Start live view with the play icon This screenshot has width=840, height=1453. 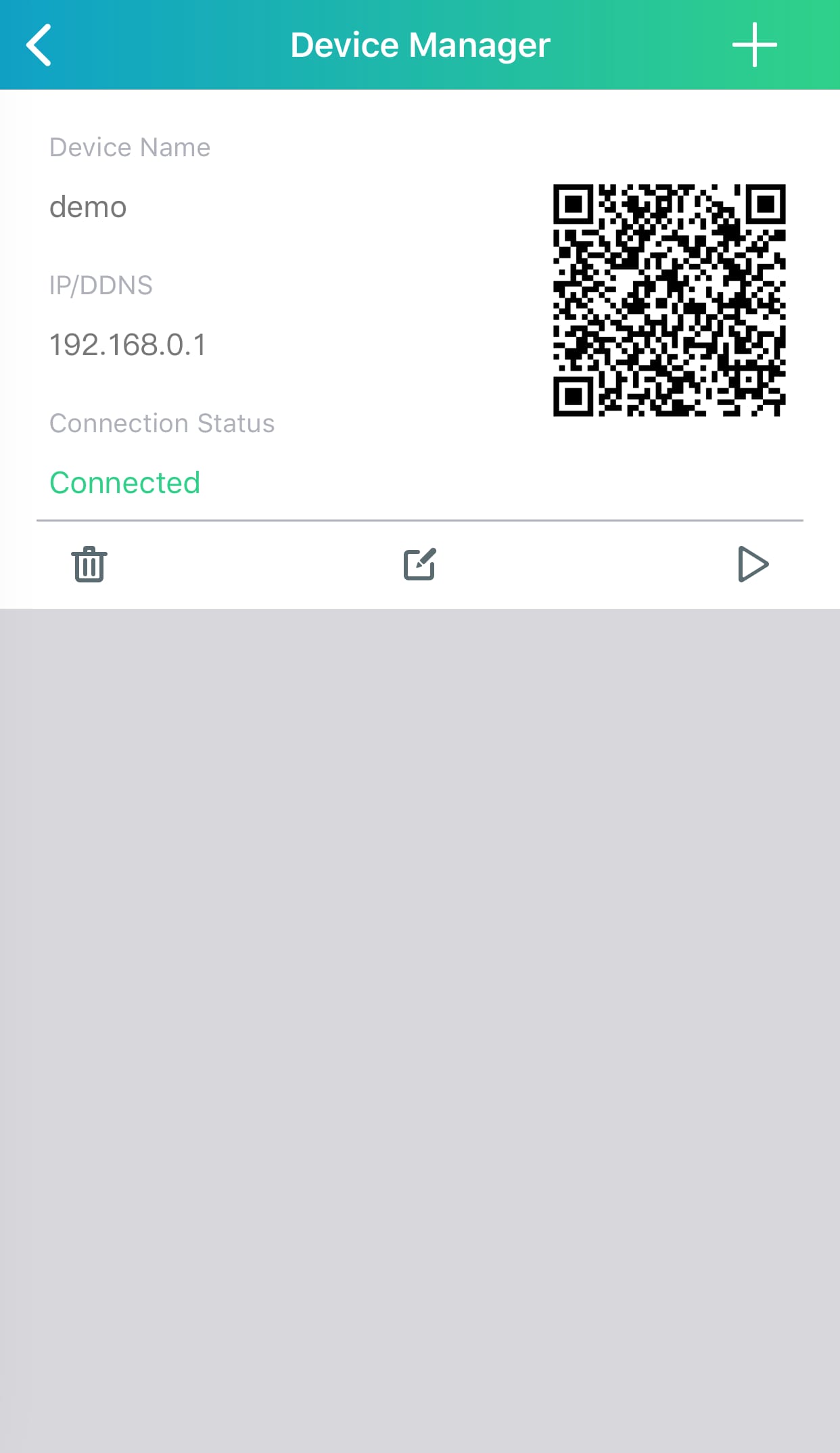[x=752, y=563]
